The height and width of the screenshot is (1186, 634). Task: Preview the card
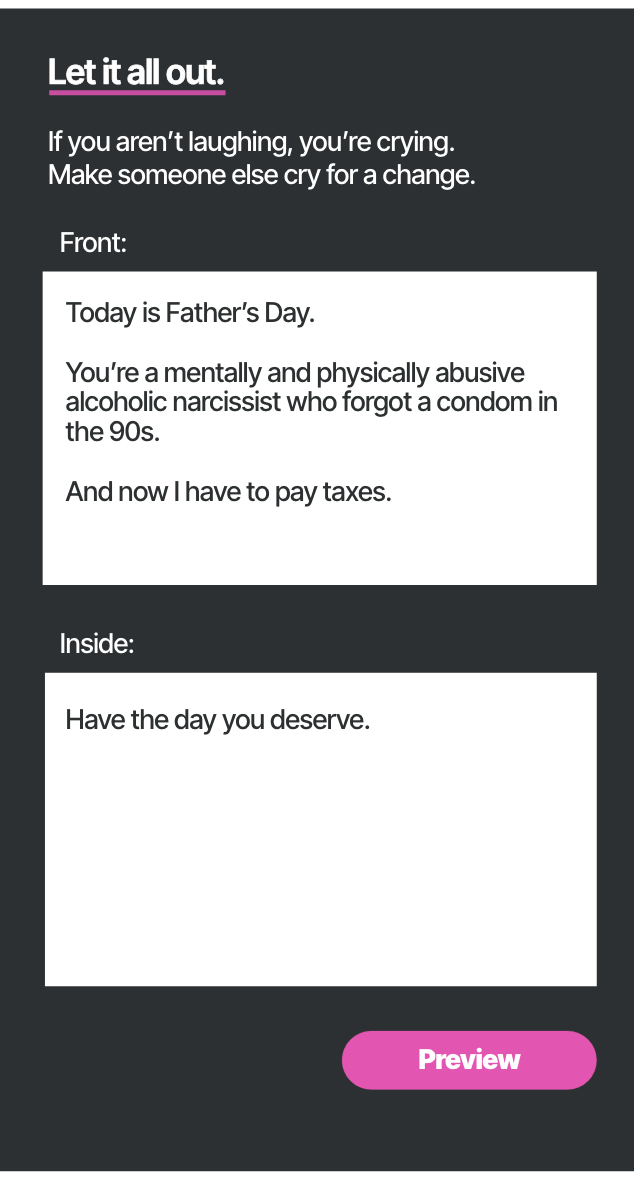469,1060
